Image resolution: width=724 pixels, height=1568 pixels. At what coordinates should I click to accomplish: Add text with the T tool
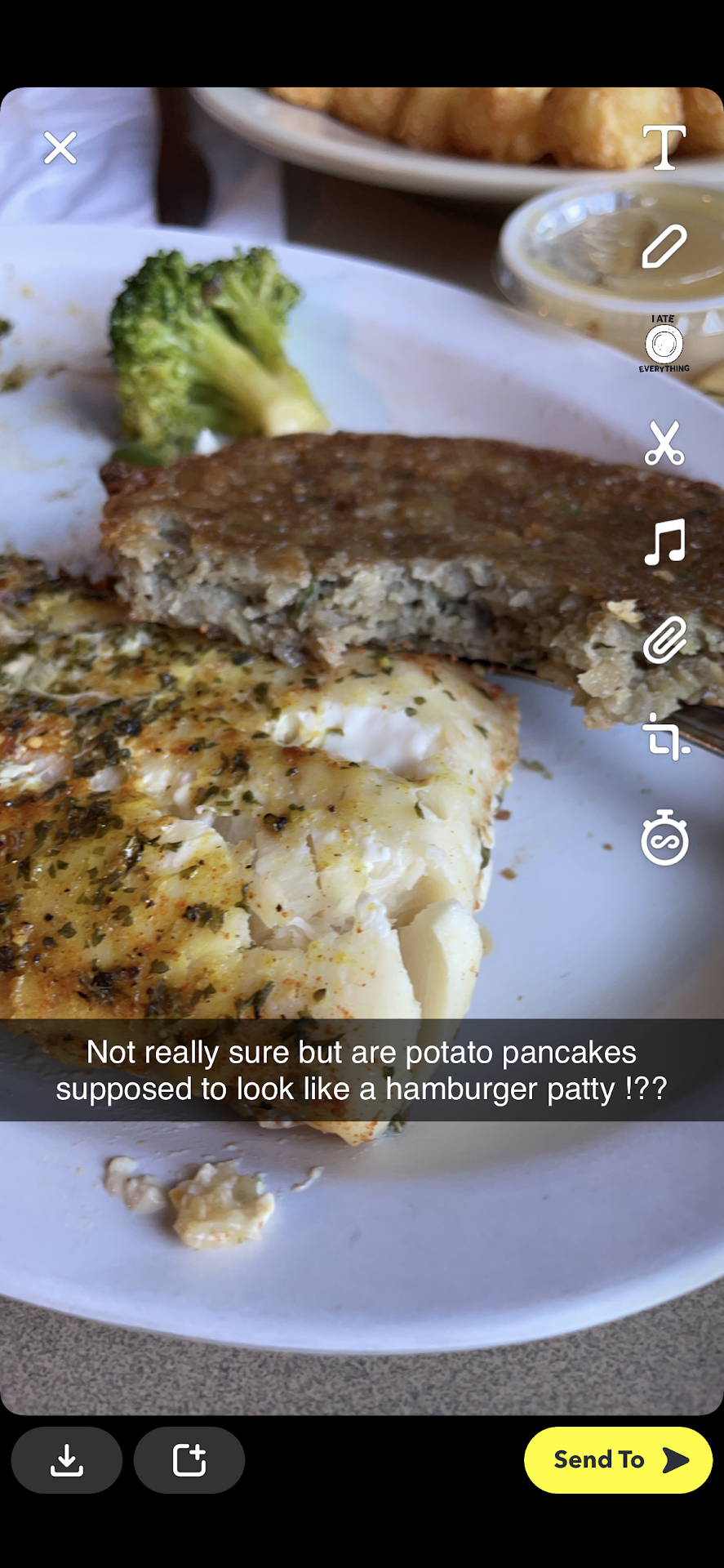(x=664, y=148)
